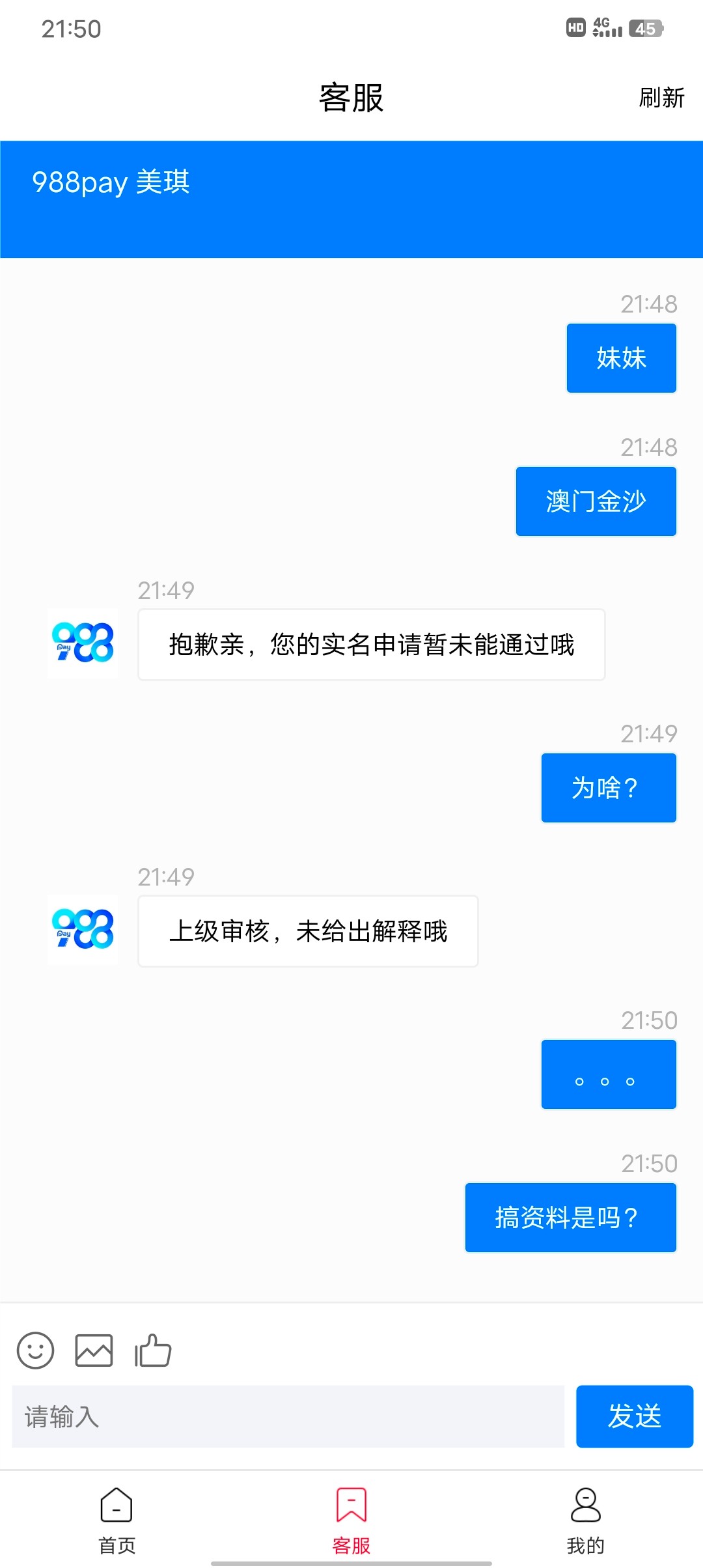Tap the thumbs-up rating icon
This screenshot has width=703, height=1568.
click(x=153, y=1350)
